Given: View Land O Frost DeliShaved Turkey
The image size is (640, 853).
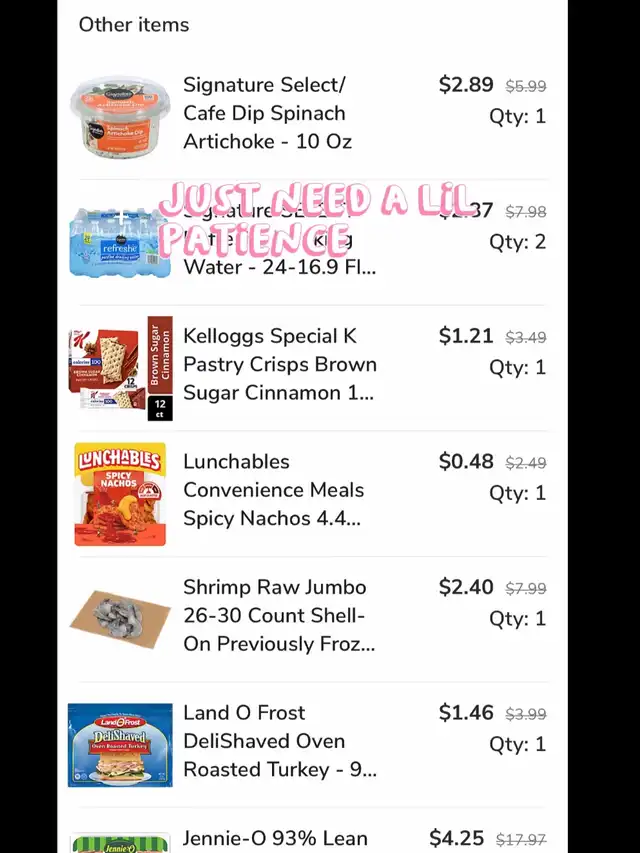Looking at the screenshot, I should (x=279, y=741).
